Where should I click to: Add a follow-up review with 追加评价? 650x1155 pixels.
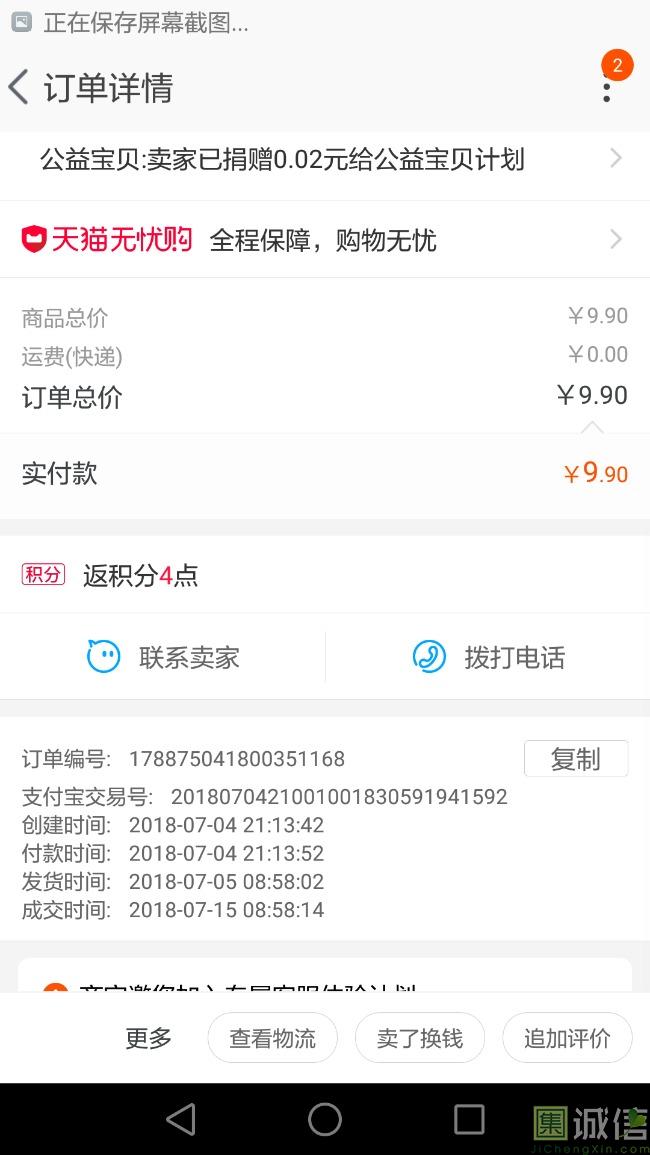coord(567,1038)
